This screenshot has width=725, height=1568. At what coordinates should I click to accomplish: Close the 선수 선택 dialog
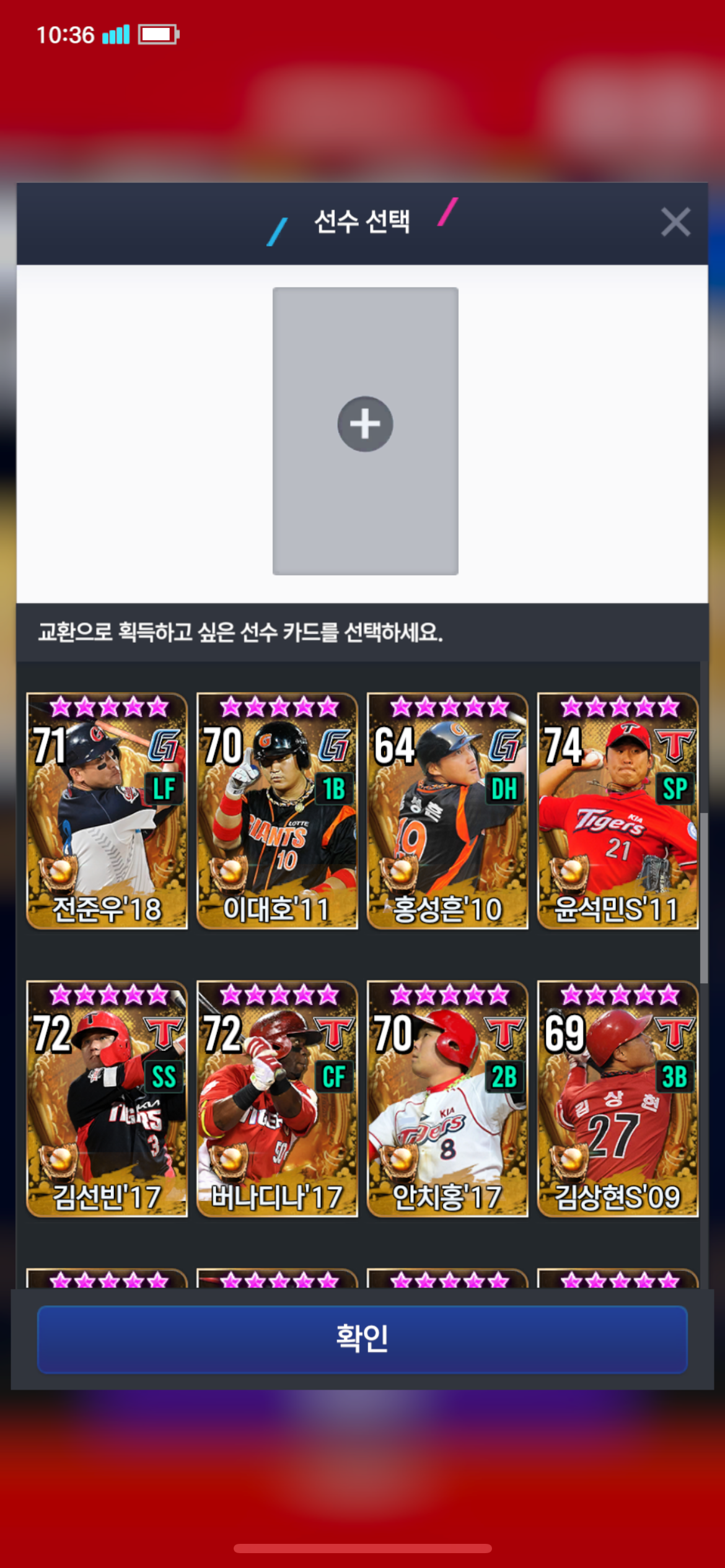coord(675,222)
